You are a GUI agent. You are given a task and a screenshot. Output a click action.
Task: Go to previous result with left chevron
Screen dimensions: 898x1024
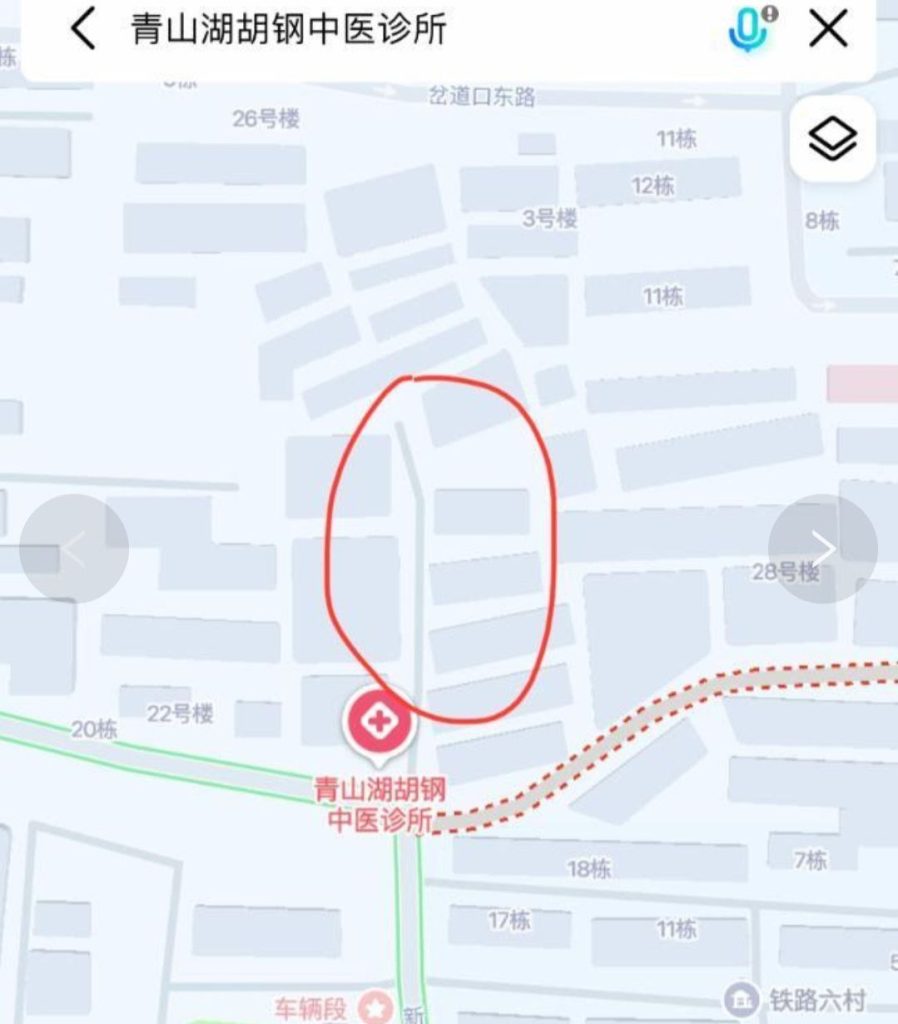76,547
